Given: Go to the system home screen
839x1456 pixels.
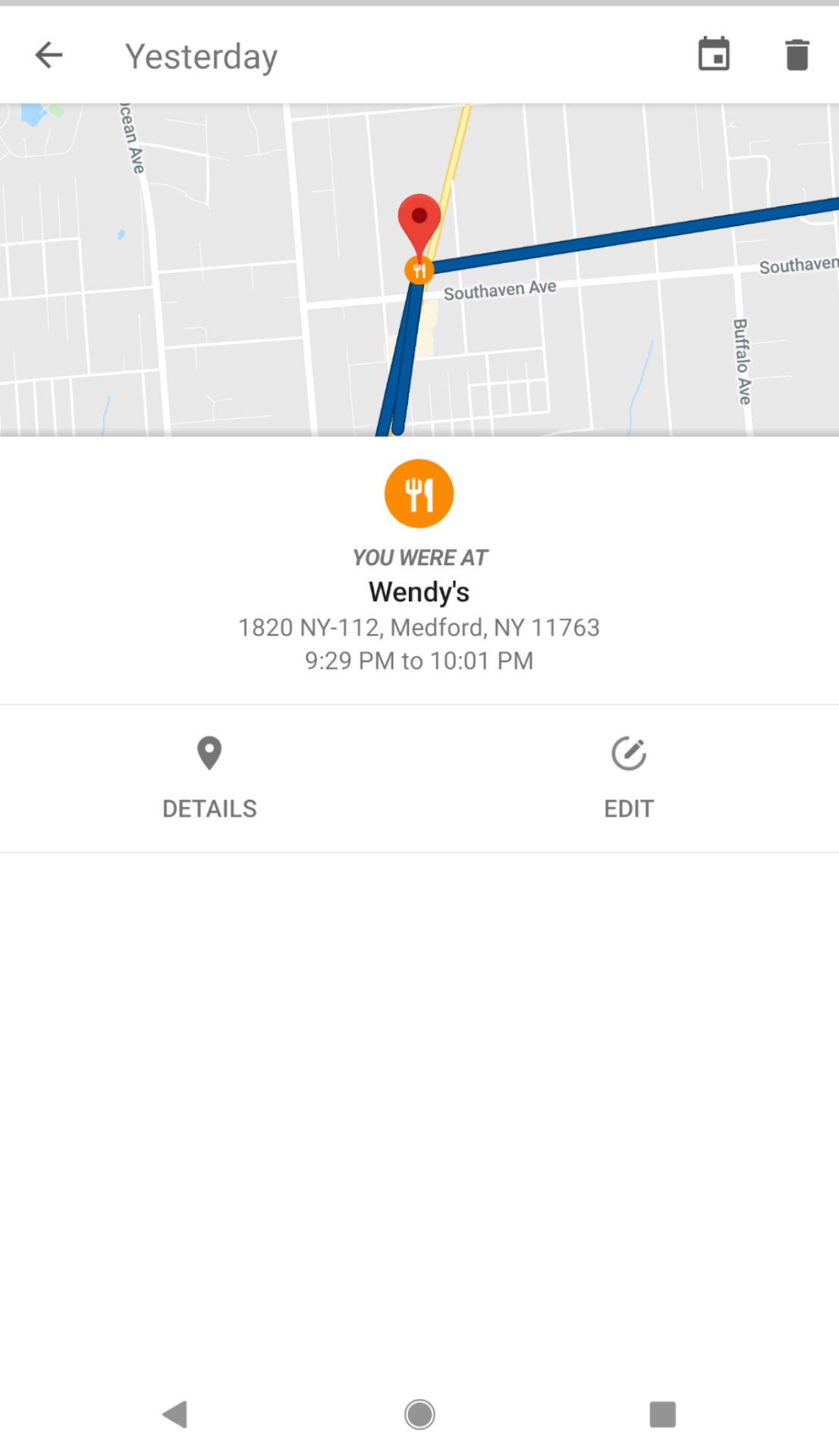Looking at the screenshot, I should [x=419, y=1414].
